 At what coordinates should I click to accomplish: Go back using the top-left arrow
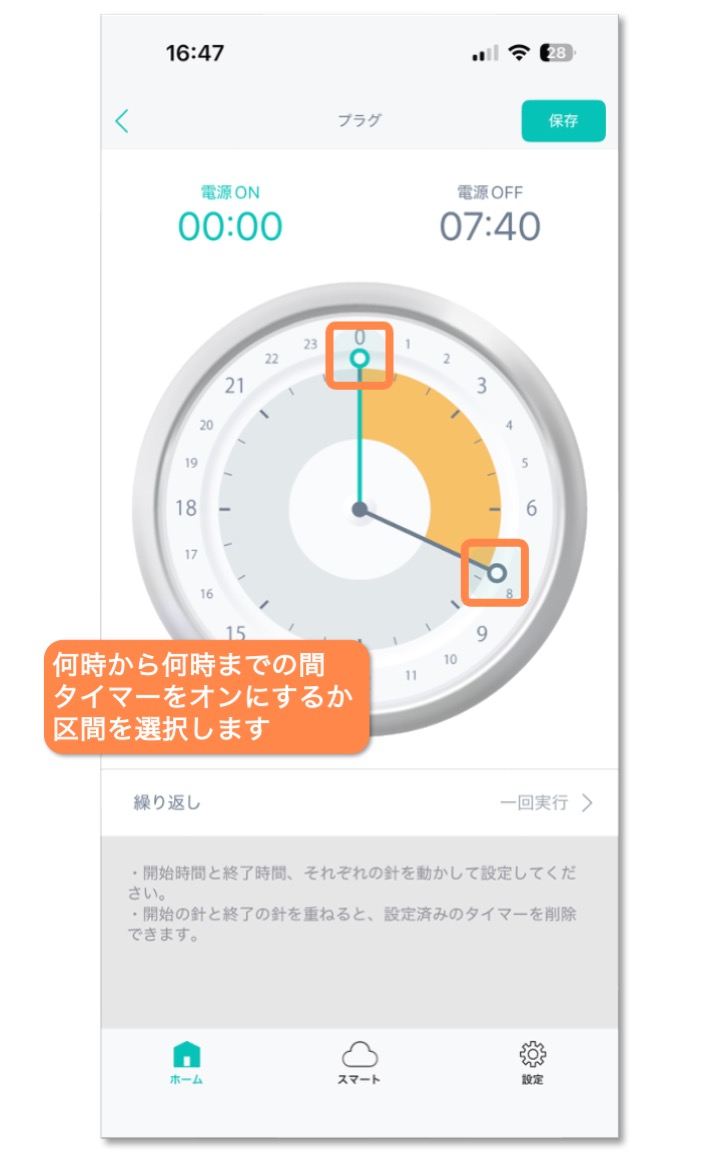pyautogui.click(x=122, y=121)
